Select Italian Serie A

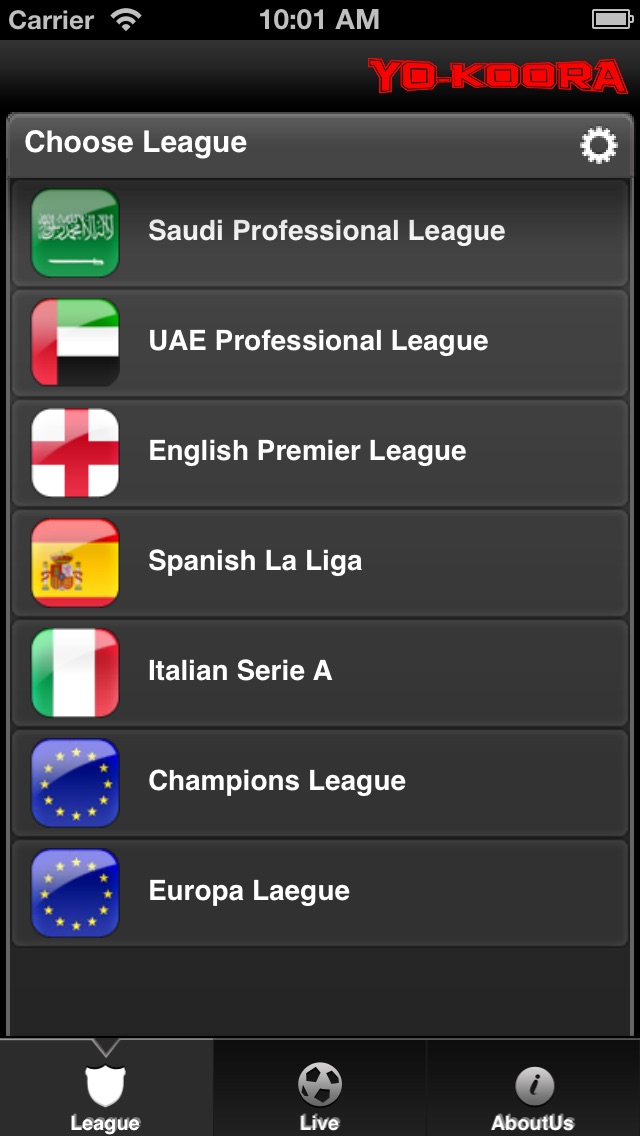pyautogui.click(x=320, y=673)
